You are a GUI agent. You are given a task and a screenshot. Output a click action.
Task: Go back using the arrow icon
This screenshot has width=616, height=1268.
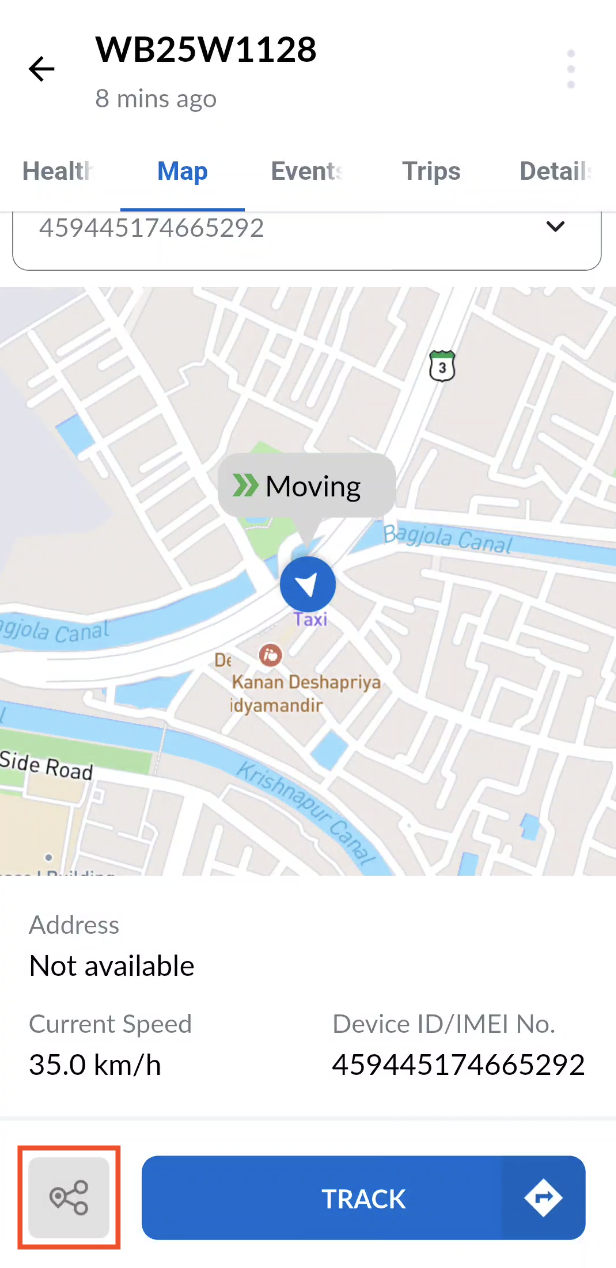click(42, 69)
